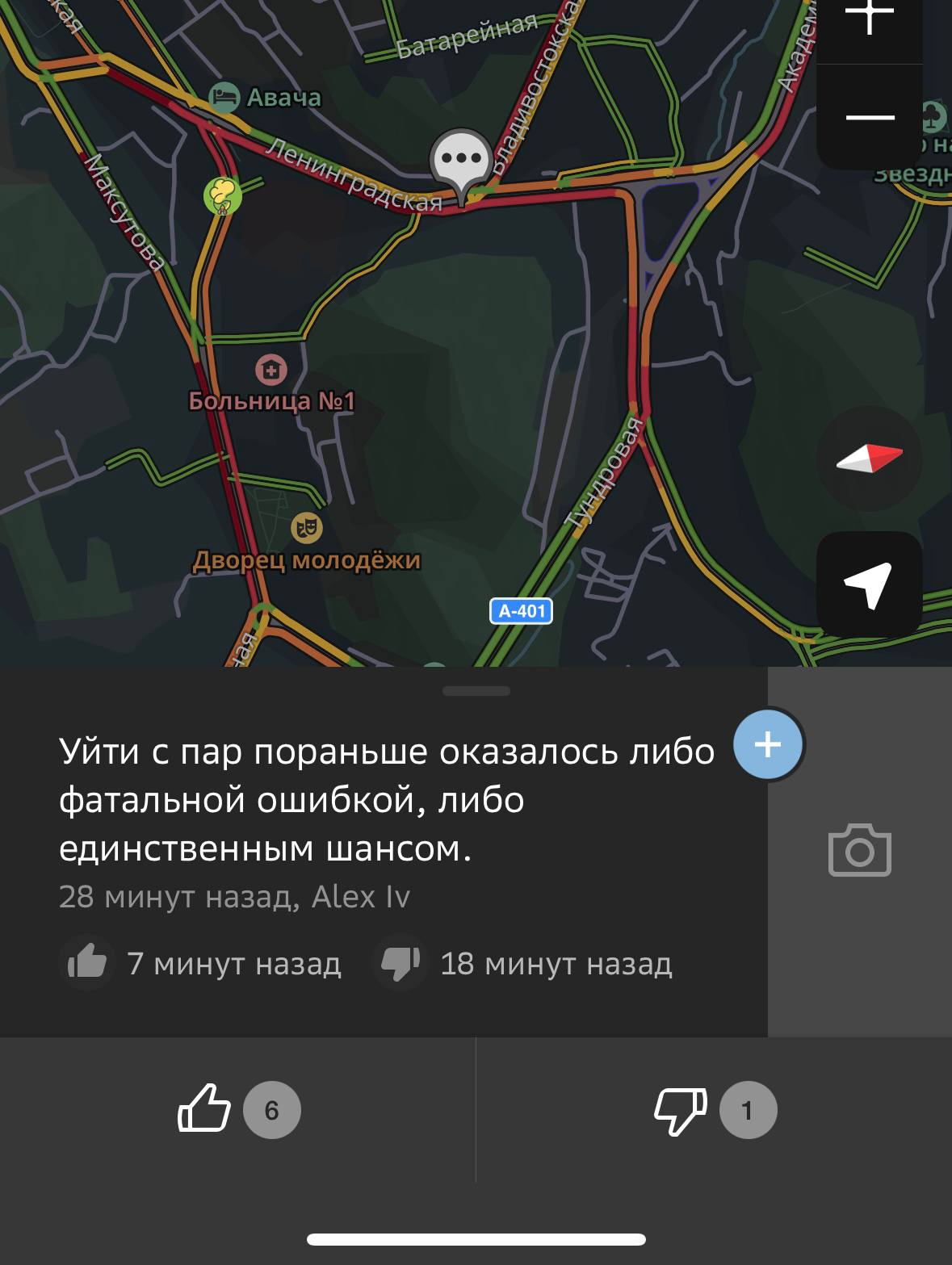Tap the compass to reset north
The width and height of the screenshot is (952, 1265).
tap(869, 459)
